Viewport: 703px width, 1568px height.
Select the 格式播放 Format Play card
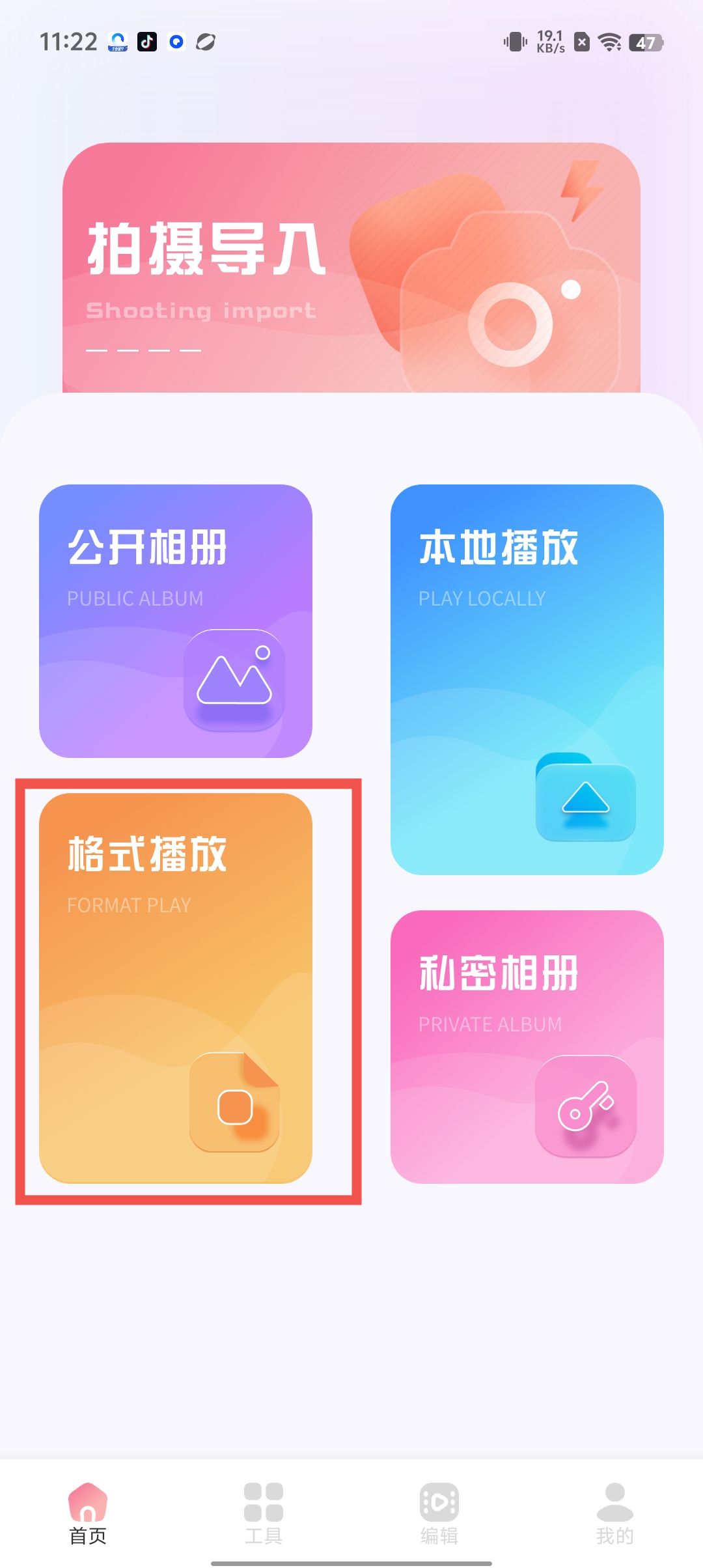176,988
